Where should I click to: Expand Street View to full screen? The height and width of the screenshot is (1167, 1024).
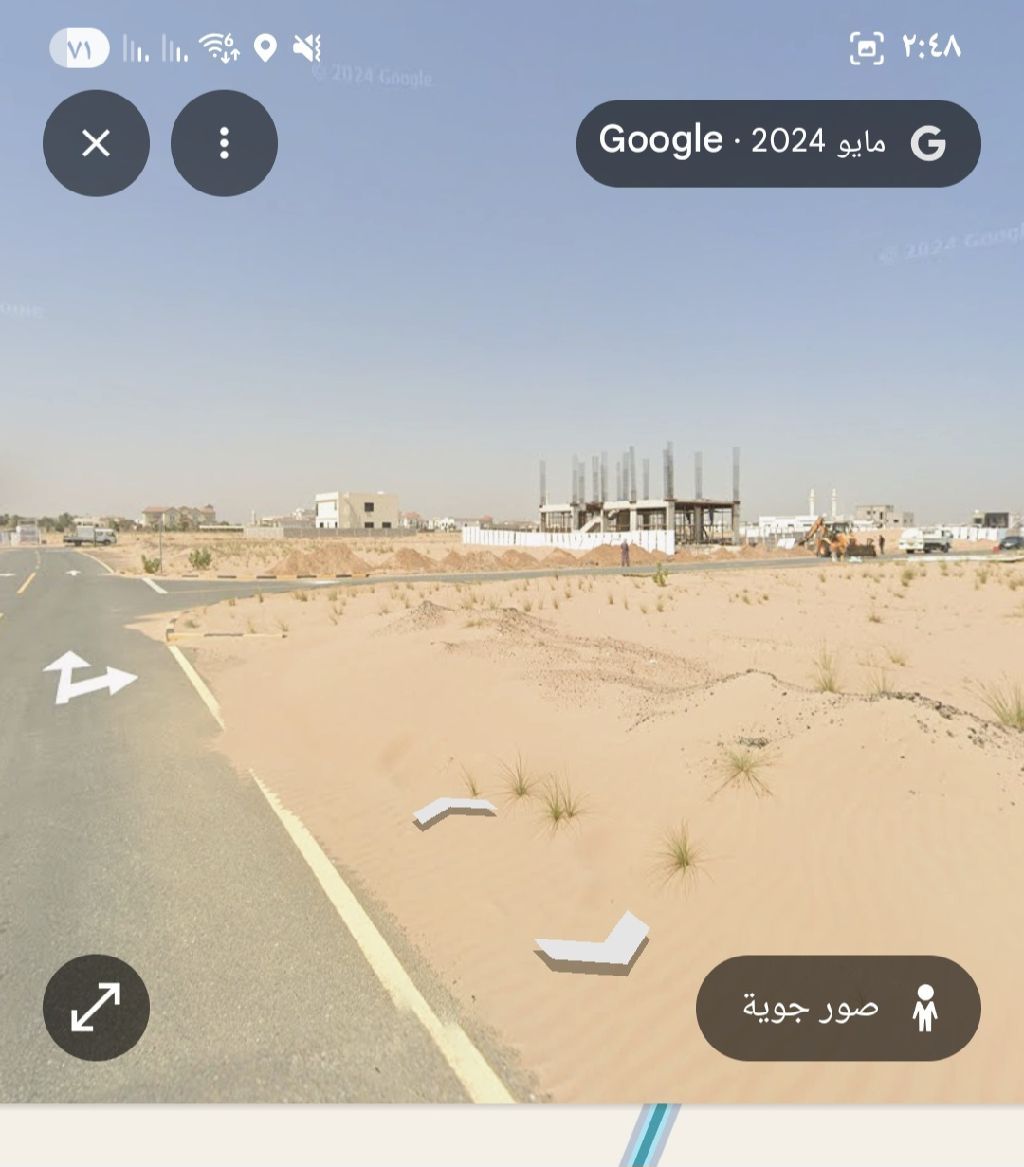click(96, 1007)
